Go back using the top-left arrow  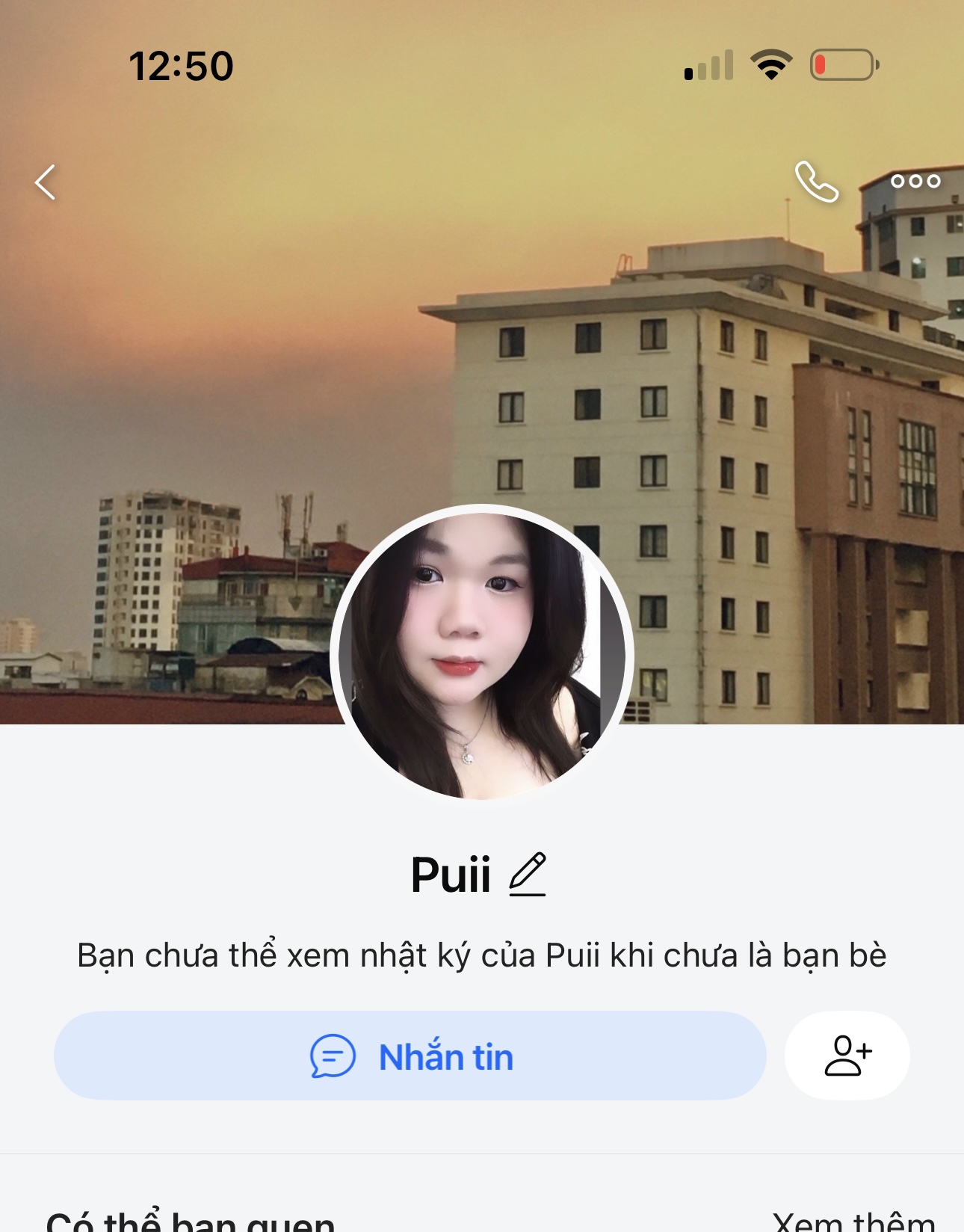point(46,182)
